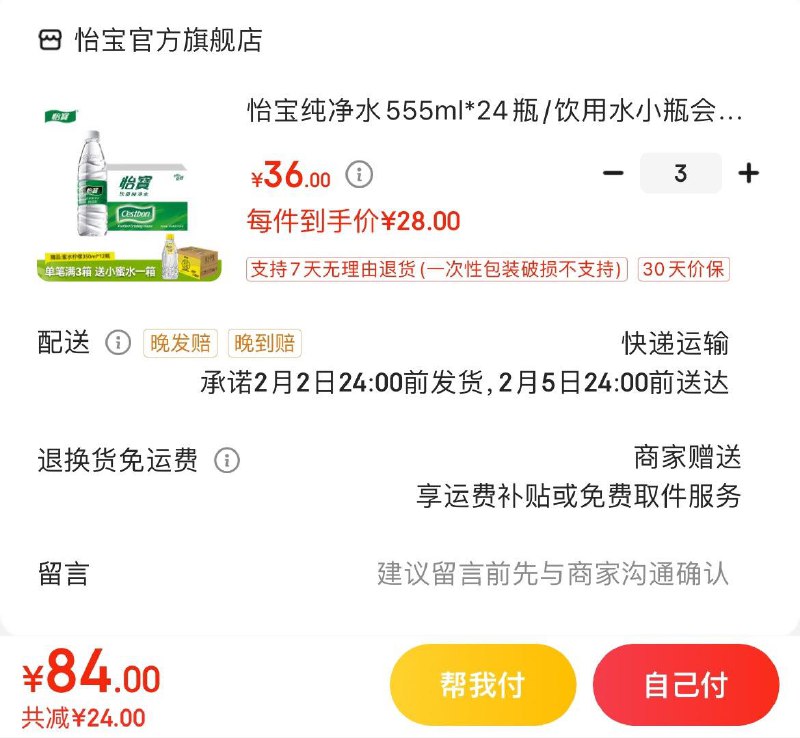This screenshot has height=738, width=800.
Task: Increase quantity with the plus button
Action: click(x=748, y=173)
